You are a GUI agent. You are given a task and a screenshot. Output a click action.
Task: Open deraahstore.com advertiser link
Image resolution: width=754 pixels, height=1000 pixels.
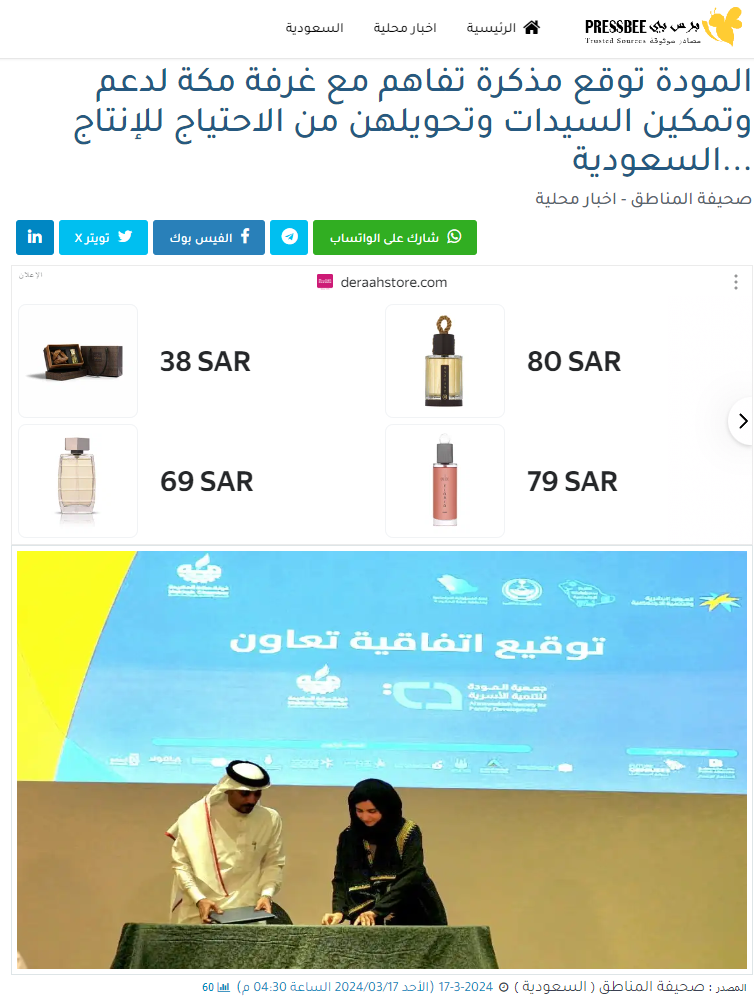point(392,283)
